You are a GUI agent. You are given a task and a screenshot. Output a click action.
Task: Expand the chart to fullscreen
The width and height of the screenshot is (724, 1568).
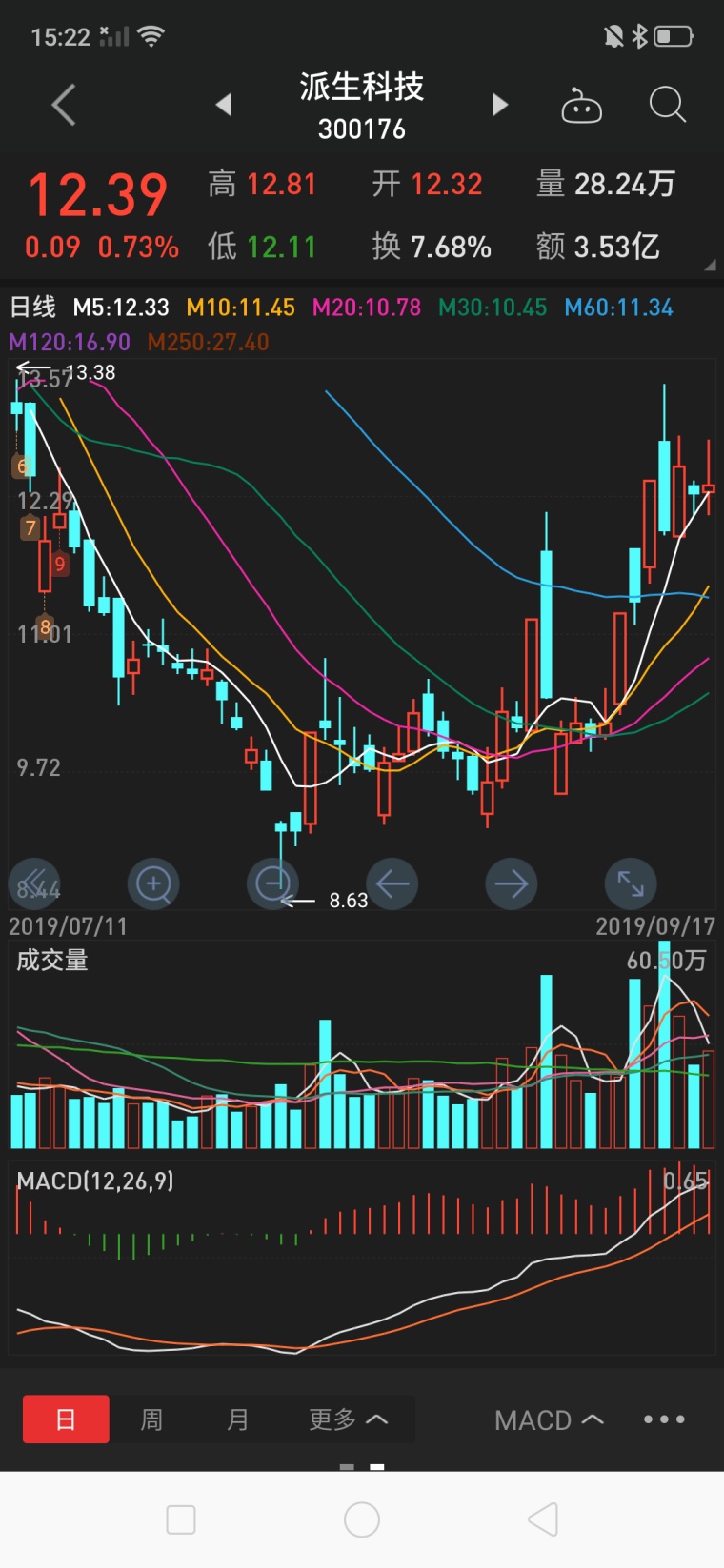[630, 883]
